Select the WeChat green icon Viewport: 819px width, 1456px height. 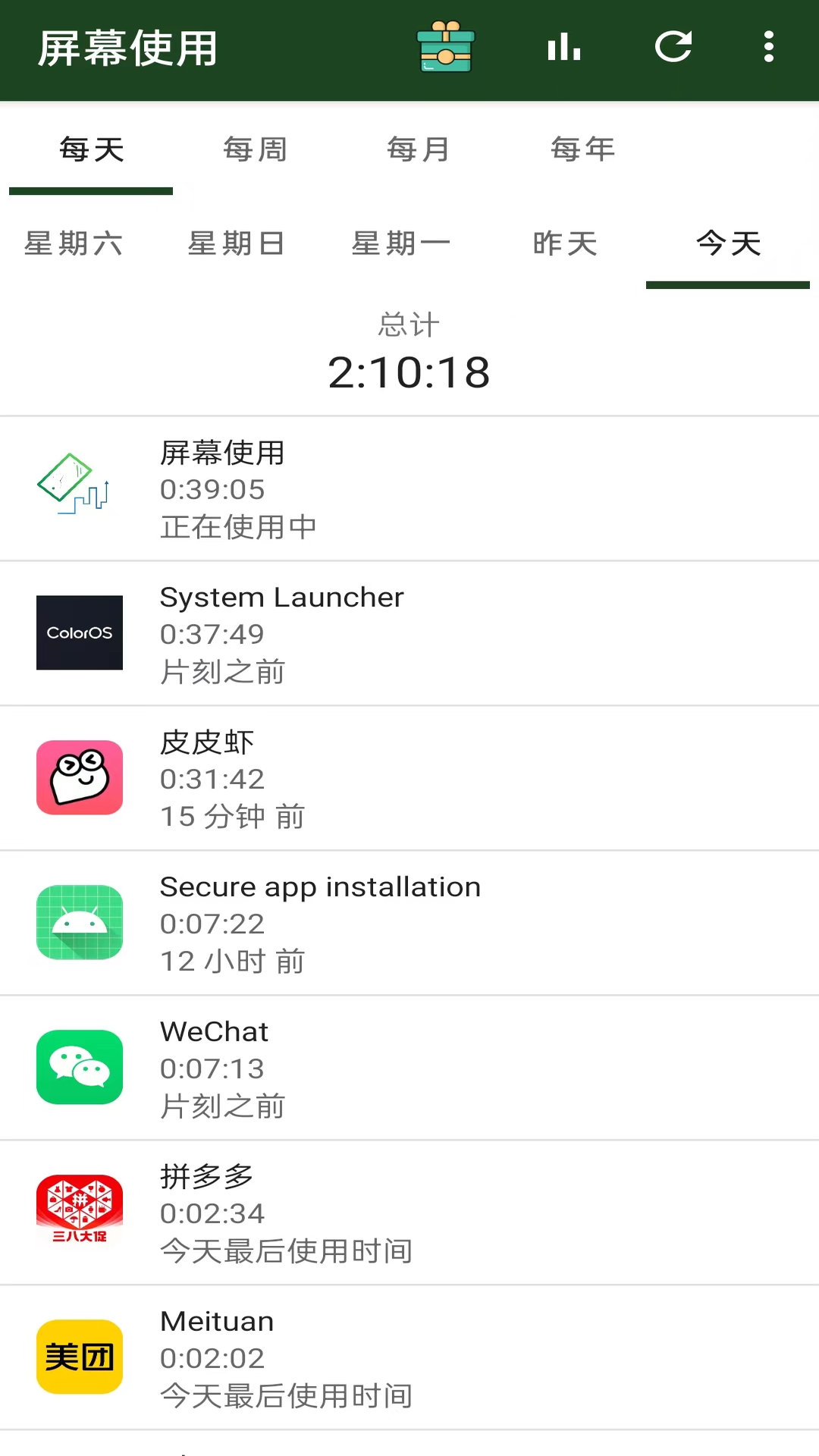coord(79,1067)
